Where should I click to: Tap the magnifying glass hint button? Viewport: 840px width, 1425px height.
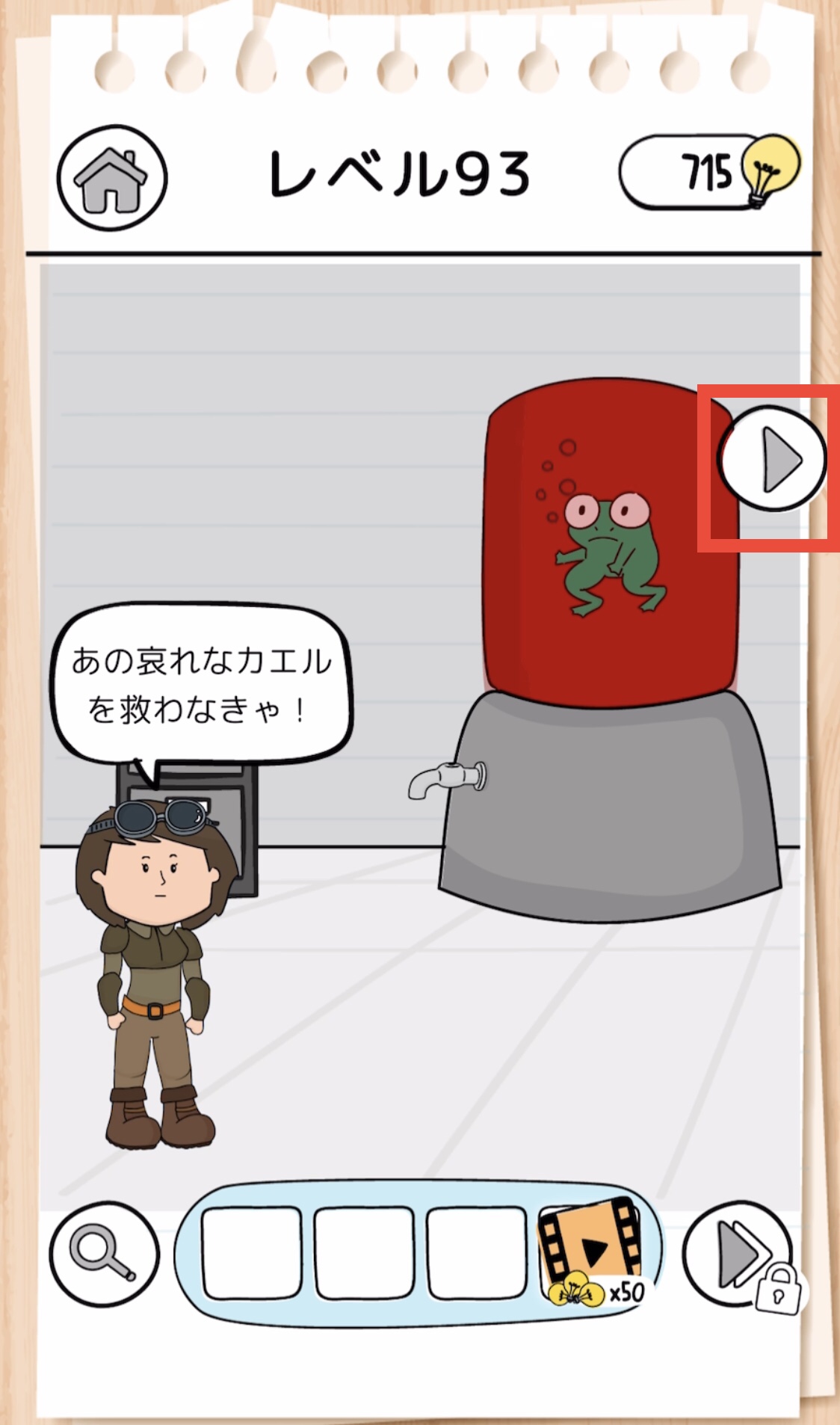(104, 1254)
